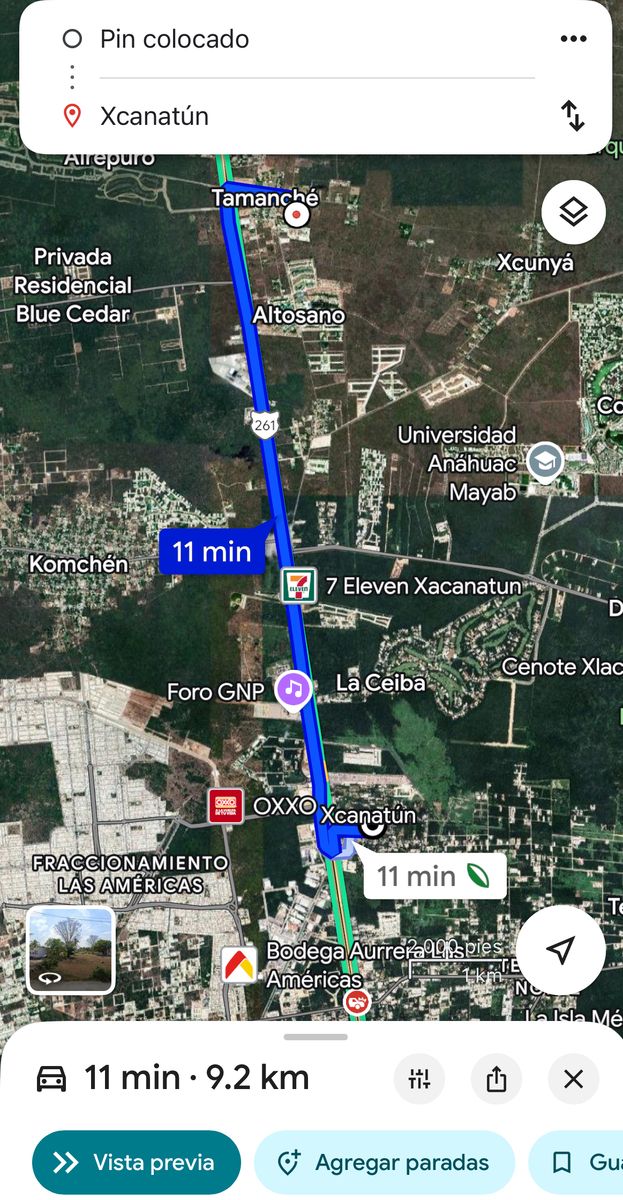Open the three-dot overflow menu
This screenshot has width=623, height=1200.
(573, 39)
